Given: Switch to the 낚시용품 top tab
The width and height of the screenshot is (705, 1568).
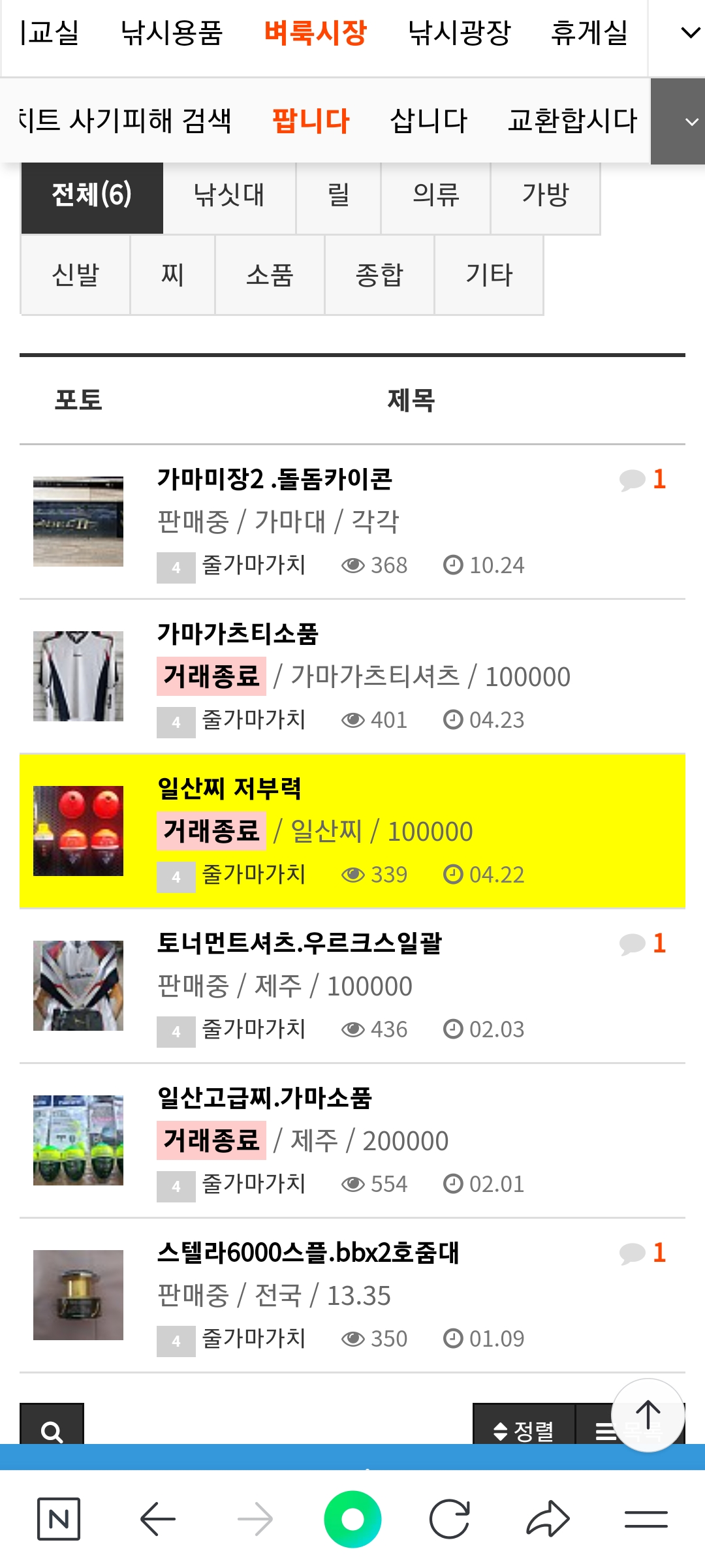Looking at the screenshot, I should pyautogui.click(x=172, y=33).
